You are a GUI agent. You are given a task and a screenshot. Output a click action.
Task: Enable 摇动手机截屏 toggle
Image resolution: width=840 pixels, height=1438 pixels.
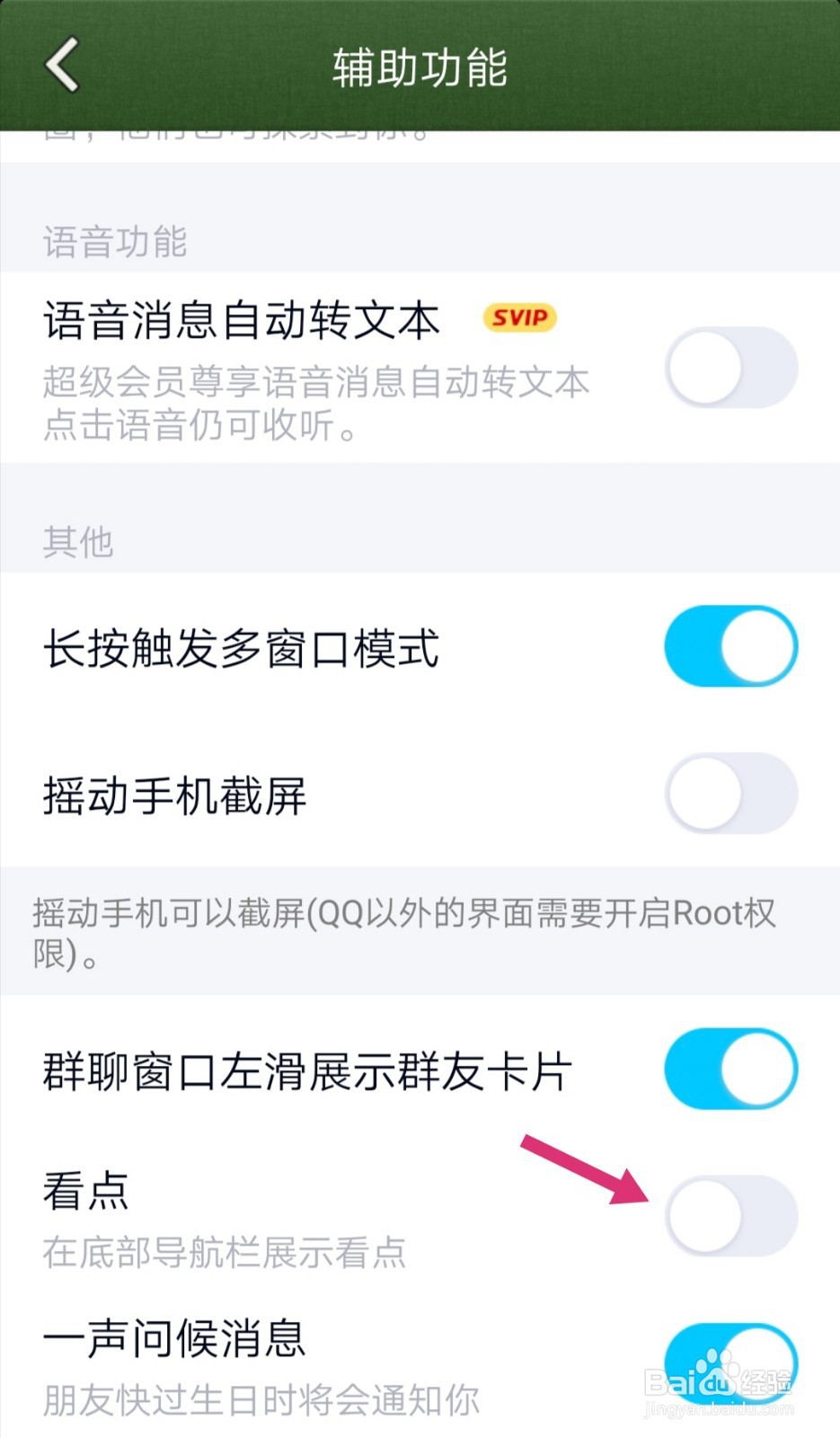pyautogui.click(x=730, y=793)
